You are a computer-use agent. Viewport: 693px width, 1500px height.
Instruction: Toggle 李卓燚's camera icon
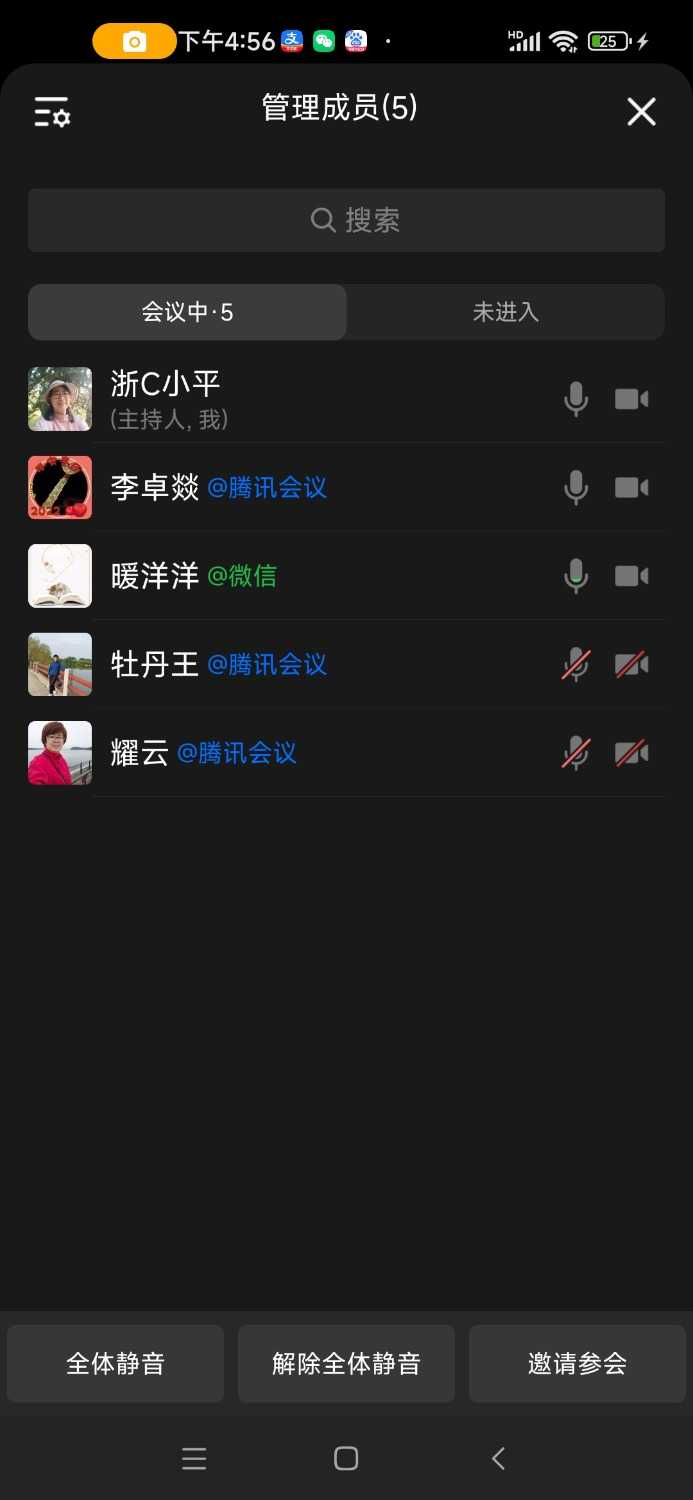631,488
